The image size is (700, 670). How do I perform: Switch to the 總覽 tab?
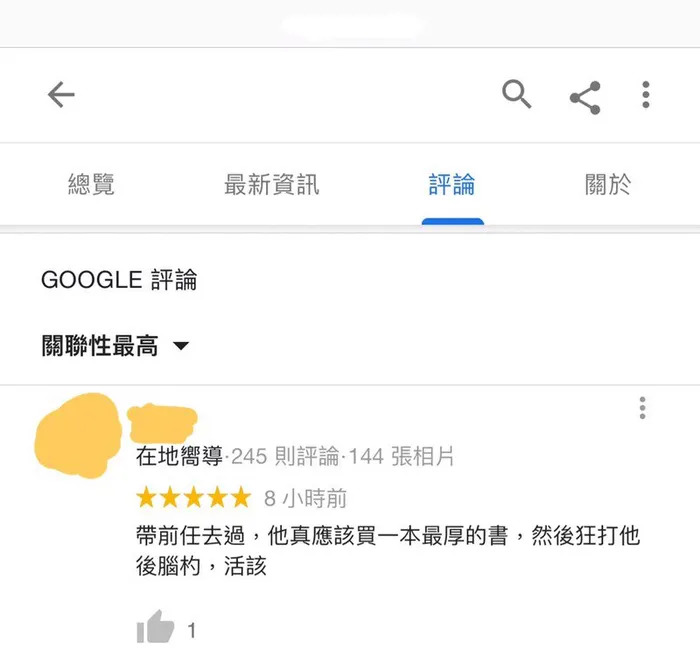[91, 184]
